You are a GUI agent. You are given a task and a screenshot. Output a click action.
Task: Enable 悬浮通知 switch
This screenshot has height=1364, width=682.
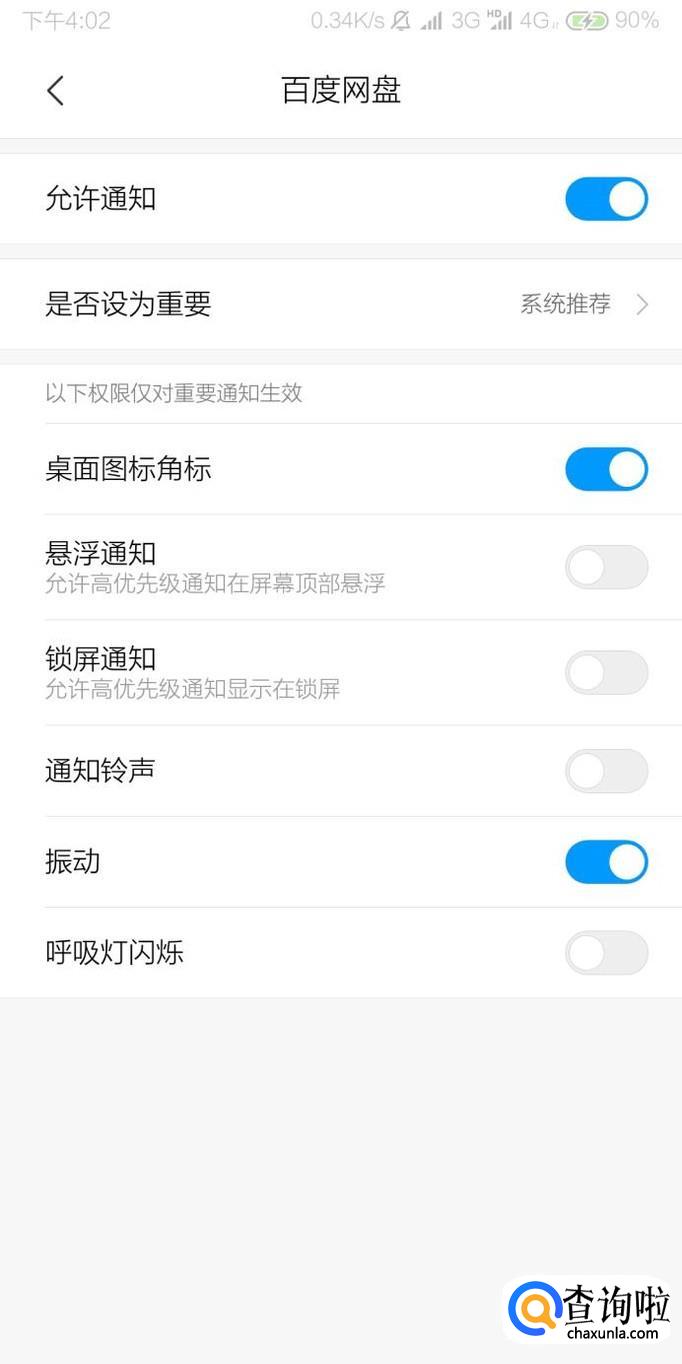click(x=606, y=567)
